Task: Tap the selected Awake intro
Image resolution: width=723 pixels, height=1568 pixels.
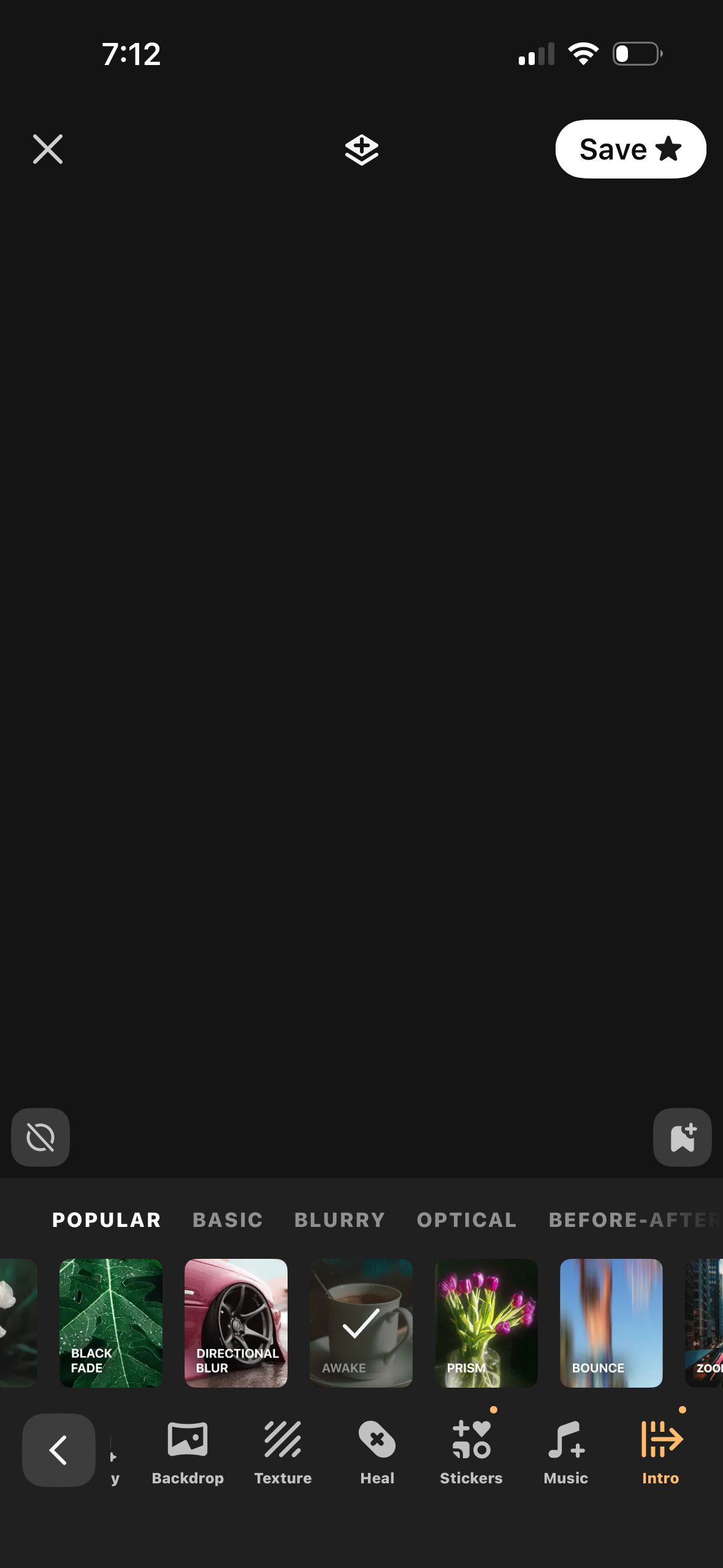Action: pos(361,1323)
